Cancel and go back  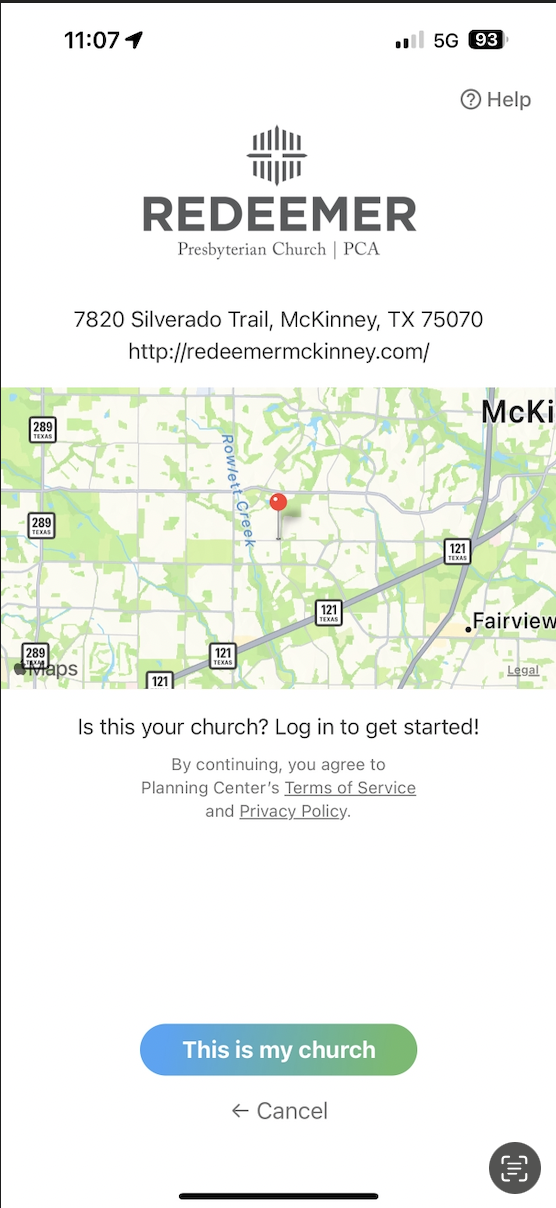279,1111
